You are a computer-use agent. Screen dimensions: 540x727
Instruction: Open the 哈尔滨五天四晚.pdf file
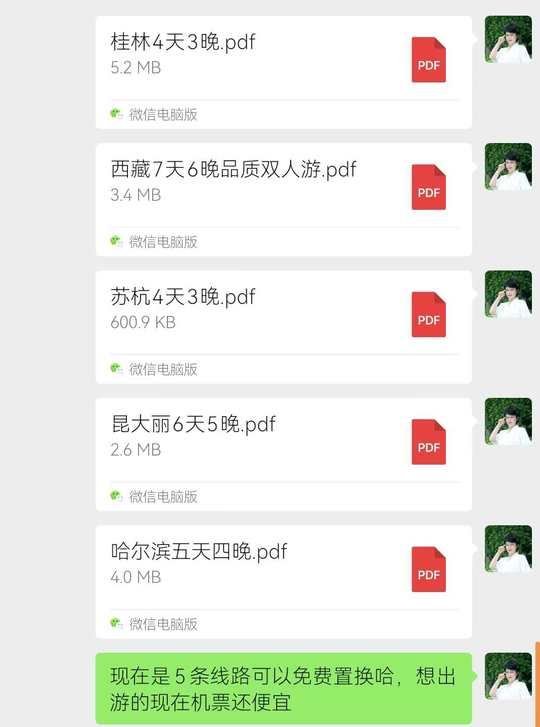coord(284,582)
